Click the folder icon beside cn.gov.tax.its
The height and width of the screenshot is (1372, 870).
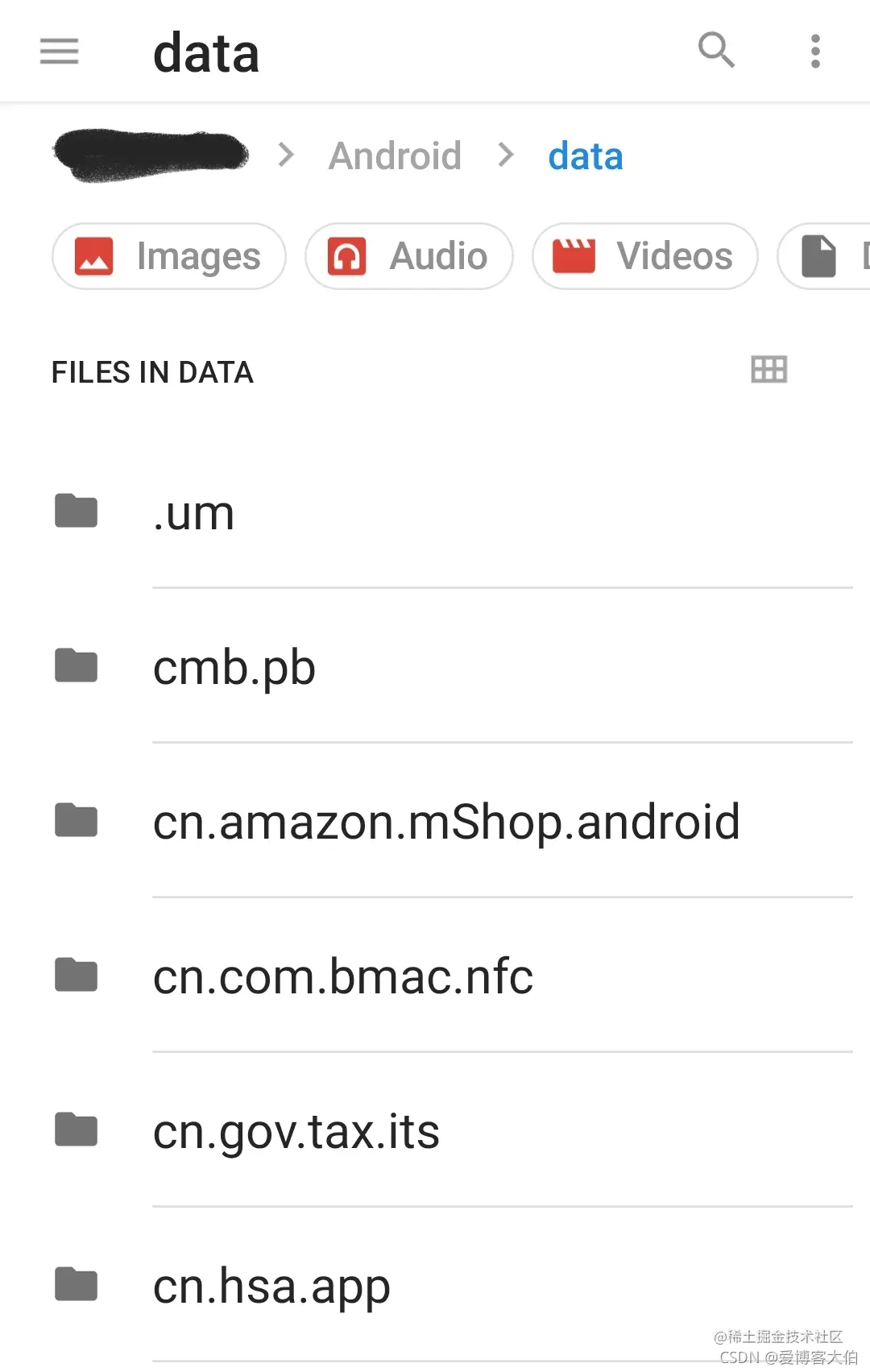click(x=75, y=1130)
